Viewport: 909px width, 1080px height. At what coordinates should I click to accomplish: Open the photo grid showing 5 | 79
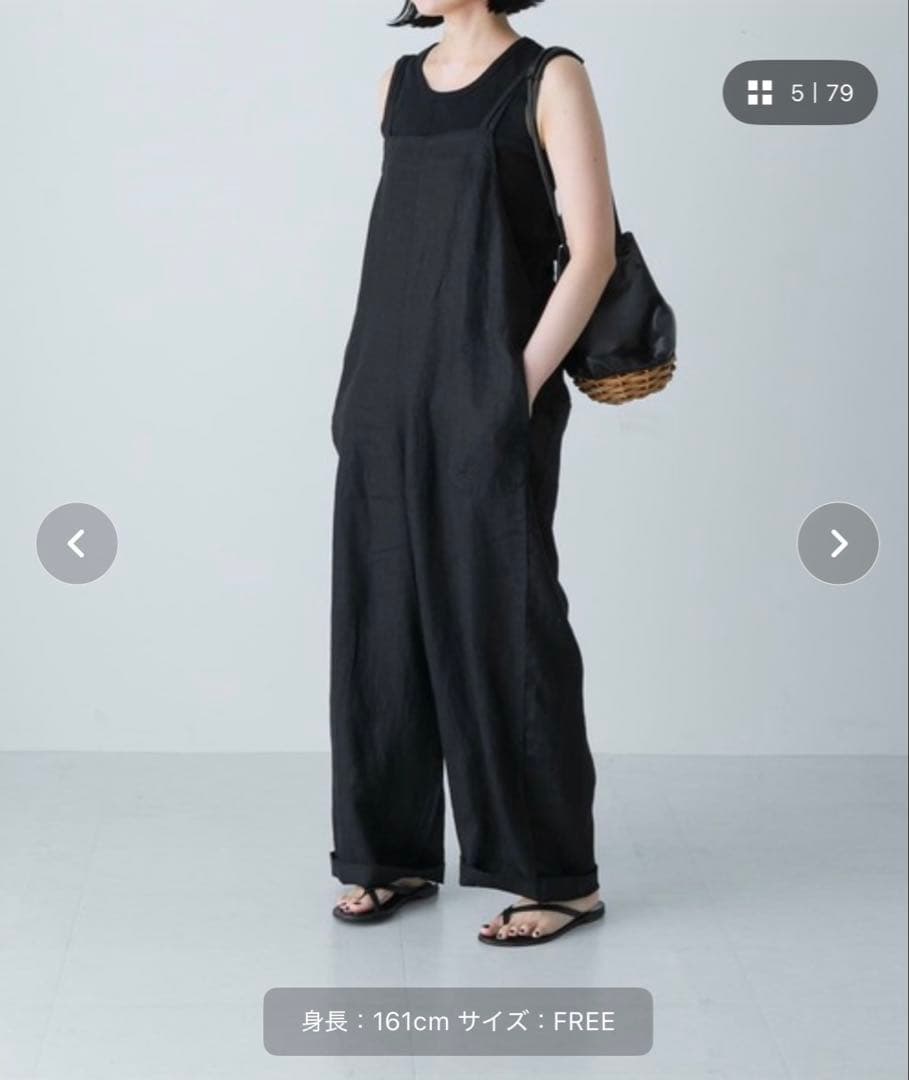(x=799, y=93)
